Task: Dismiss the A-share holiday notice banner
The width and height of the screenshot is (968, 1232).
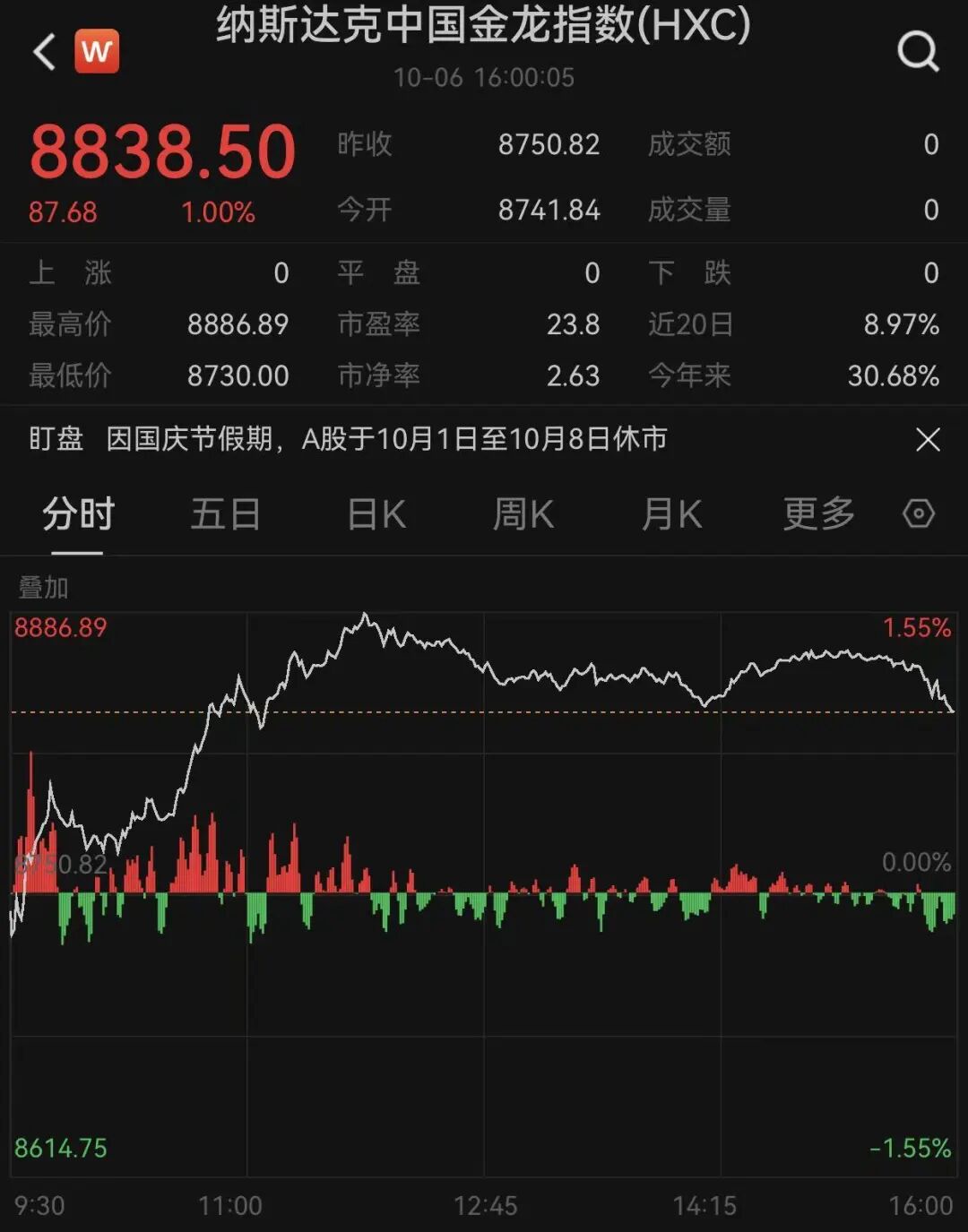Action: (928, 440)
